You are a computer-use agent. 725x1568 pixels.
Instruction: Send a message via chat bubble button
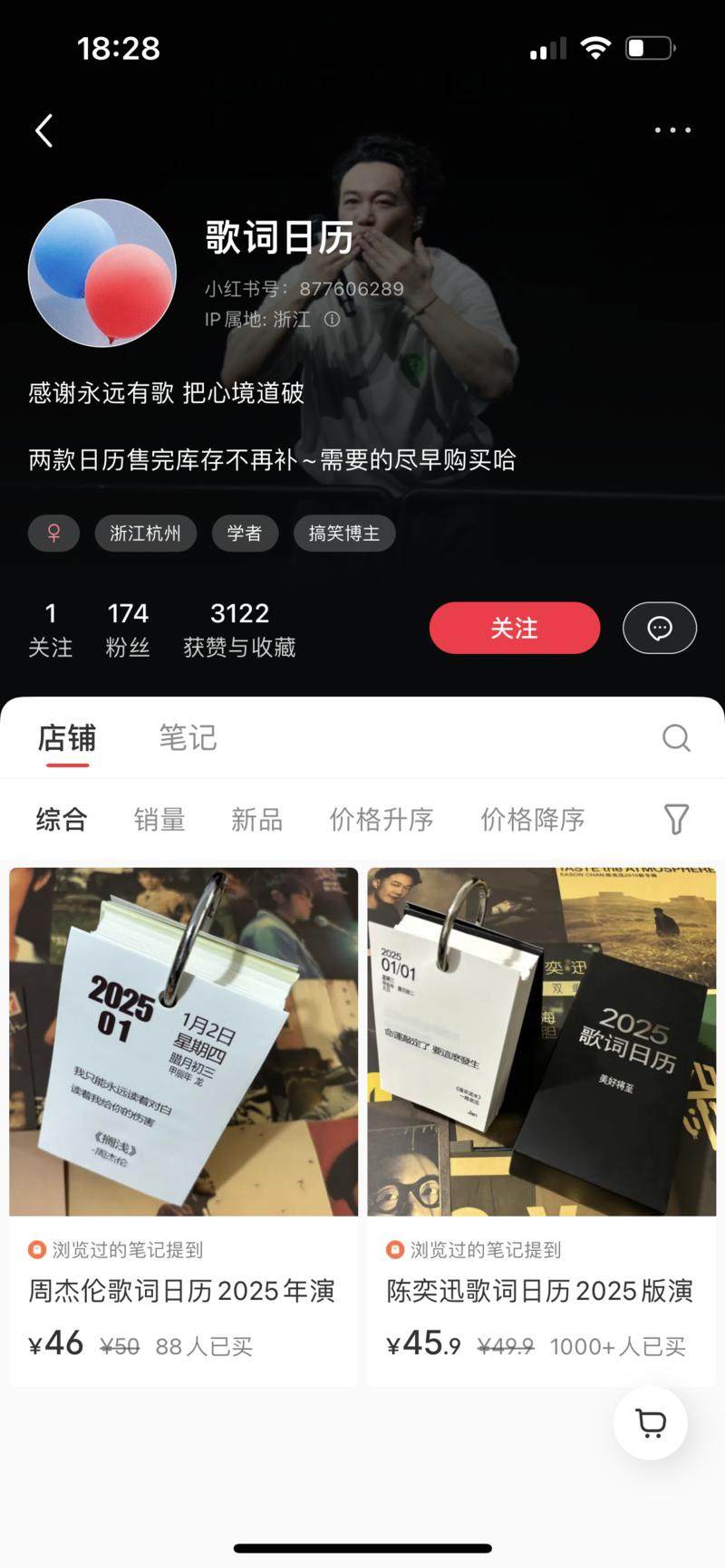659,628
